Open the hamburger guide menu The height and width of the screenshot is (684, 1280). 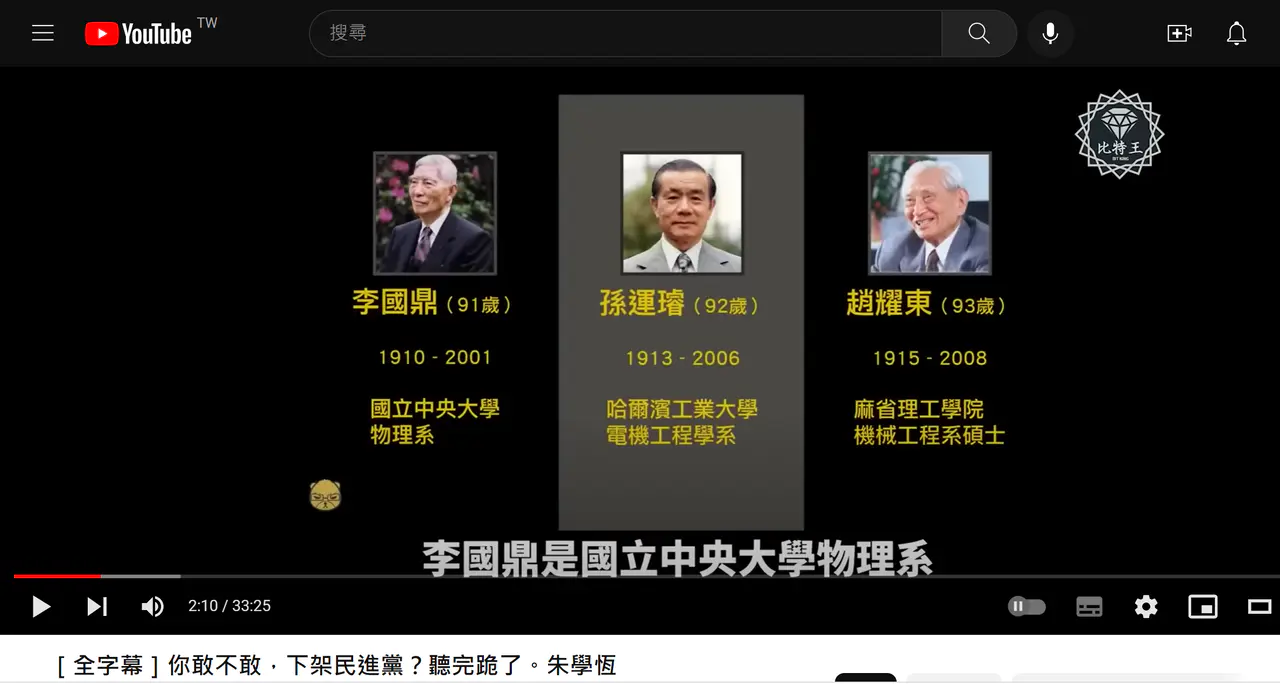[42, 33]
